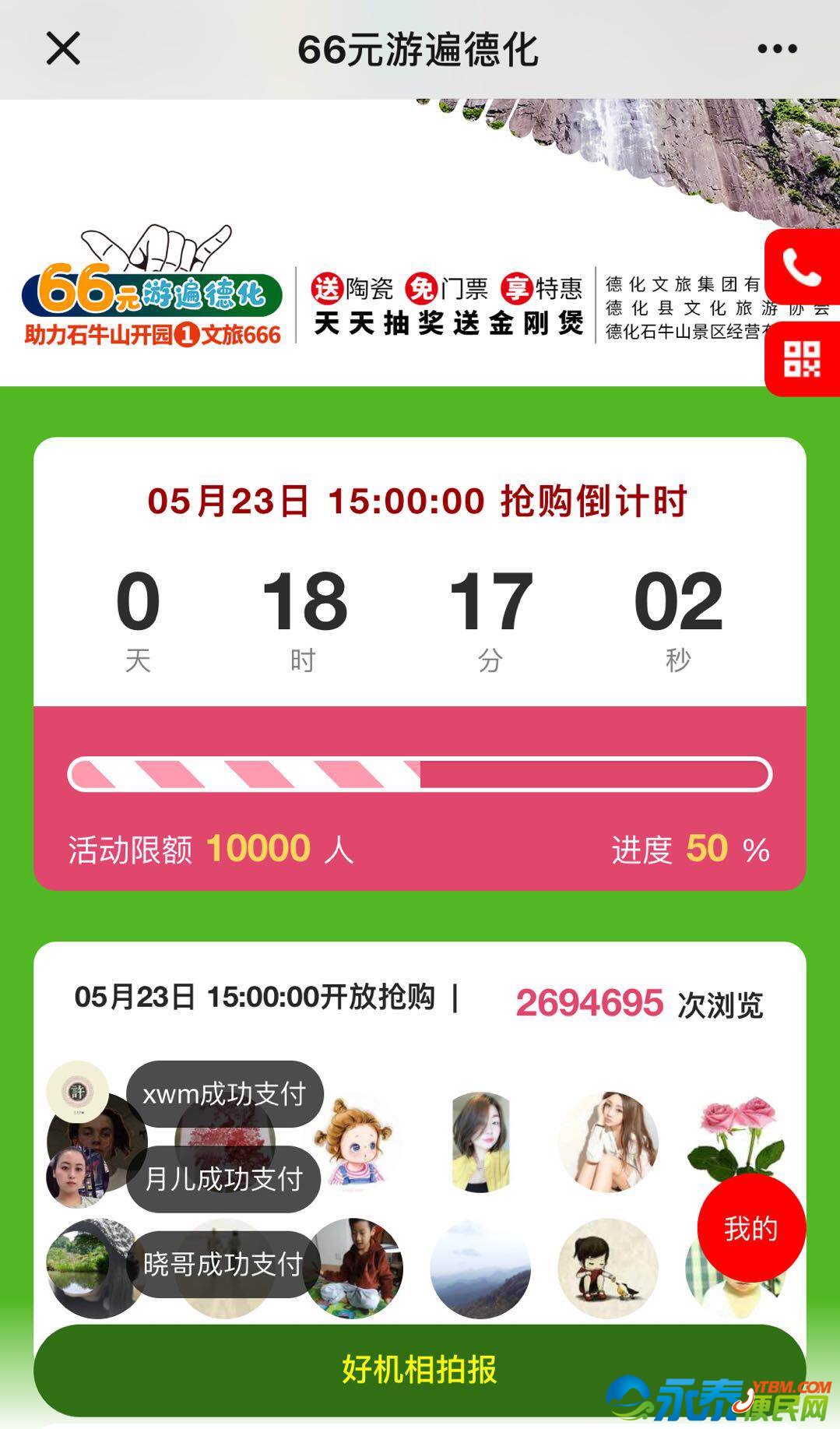Close the 66元游遍德化 page
The width and height of the screenshot is (840, 1429).
[x=63, y=49]
